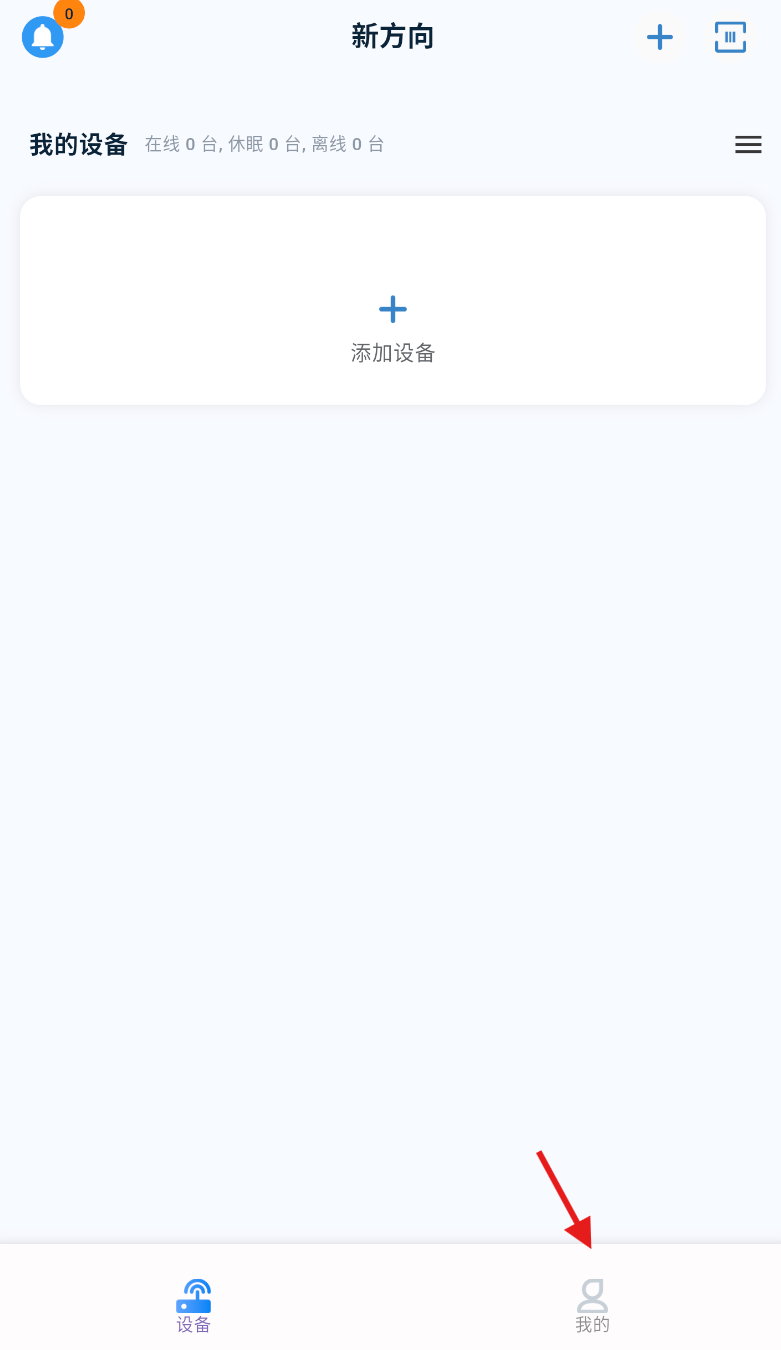Open the device list menu icon

pyautogui.click(x=748, y=144)
